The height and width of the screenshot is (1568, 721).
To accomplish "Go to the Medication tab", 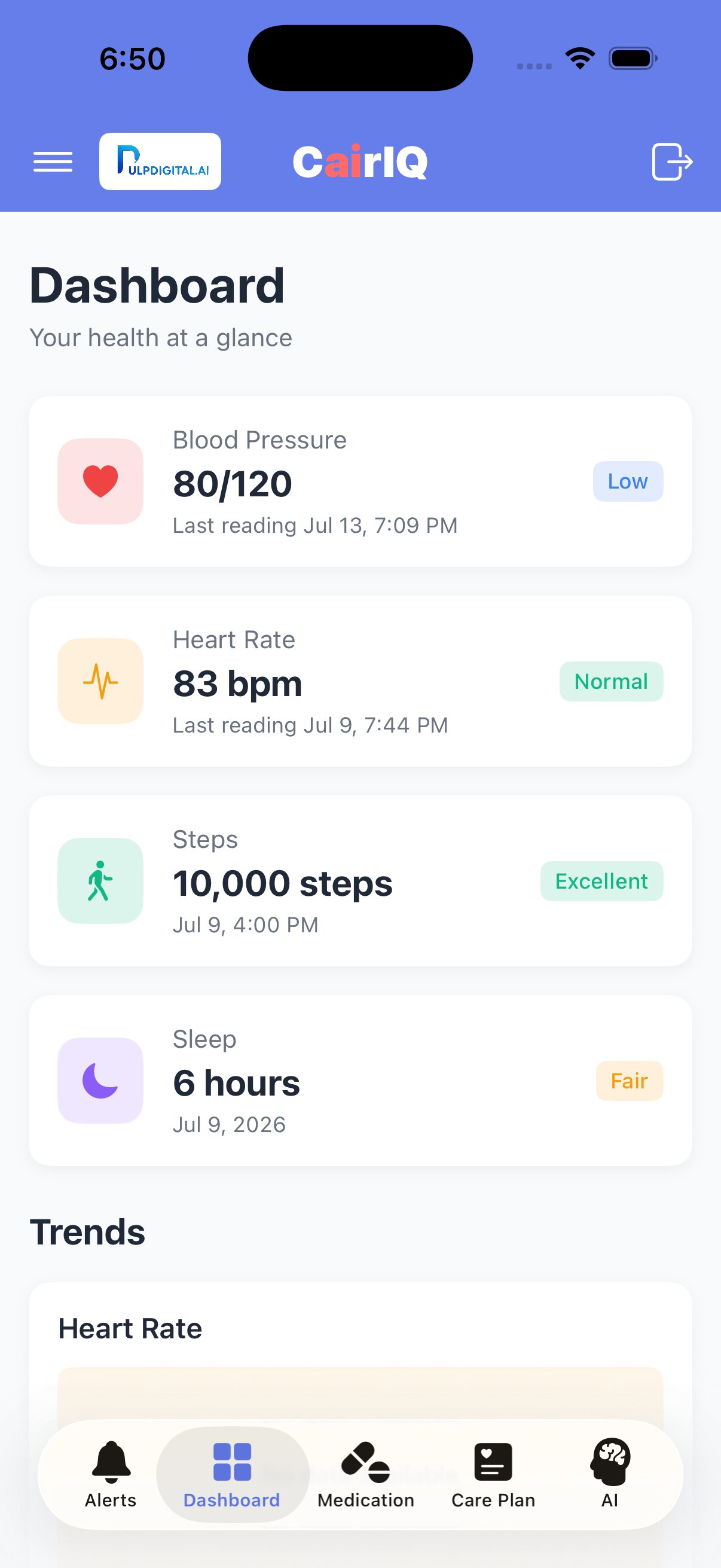I will pos(366,1474).
